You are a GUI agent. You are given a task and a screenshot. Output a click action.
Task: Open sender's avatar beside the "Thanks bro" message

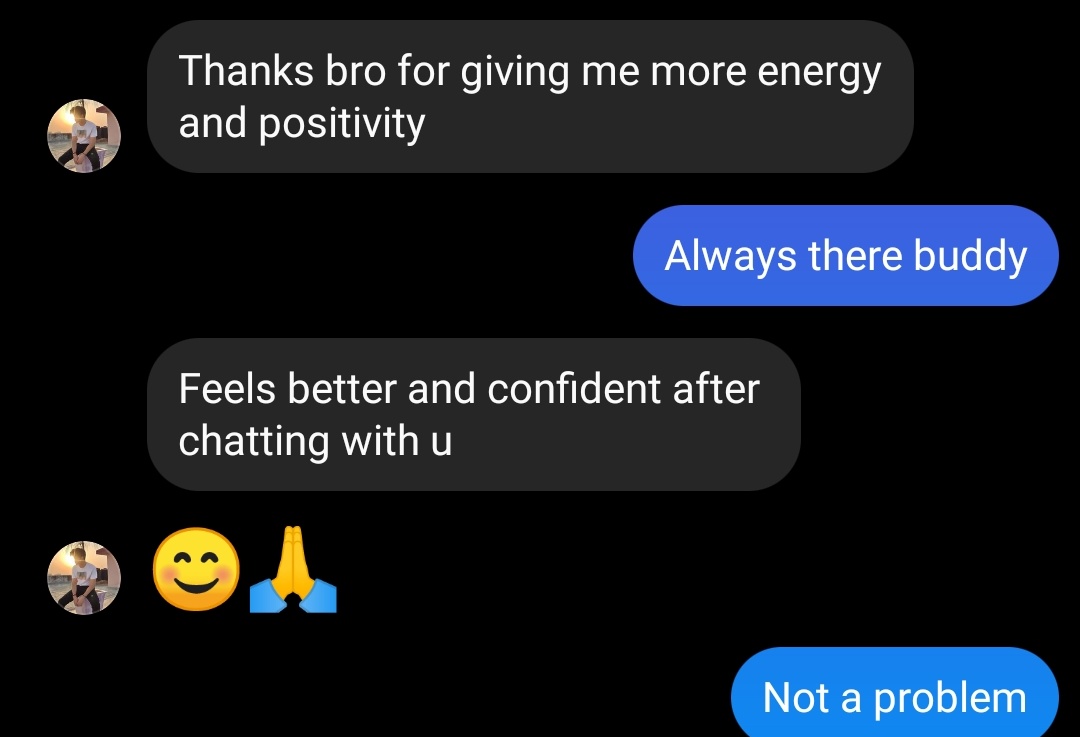84,136
